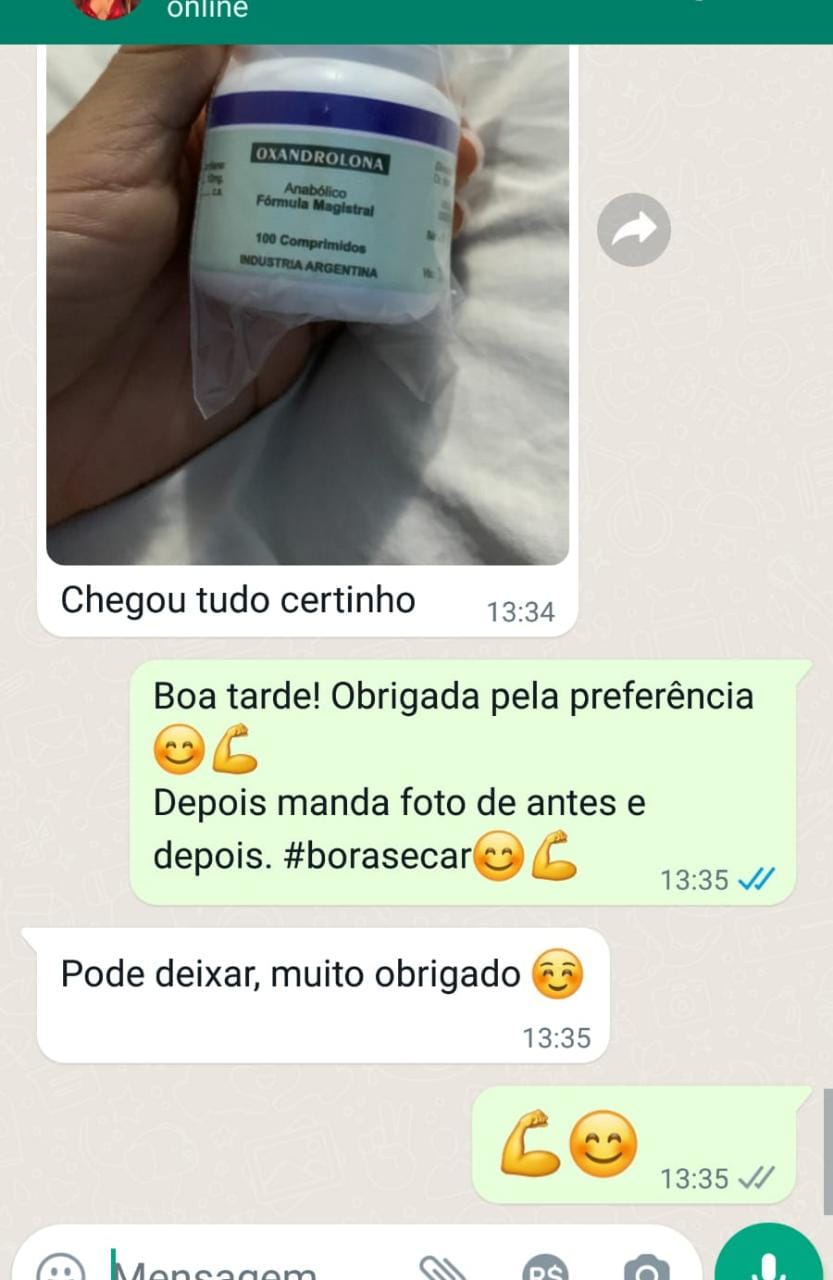This screenshot has height=1280, width=833.
Task: Open the R$ payment option
Action: pyautogui.click(x=545, y=1268)
